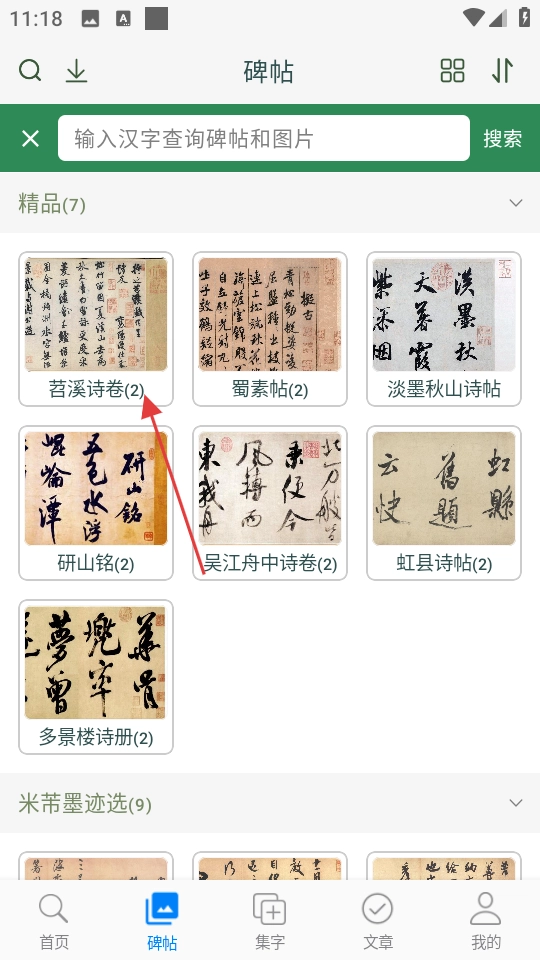Viewport: 540px width, 960px height.
Task: Open 苕溪诗卷 copybook
Action: pyautogui.click(x=96, y=329)
